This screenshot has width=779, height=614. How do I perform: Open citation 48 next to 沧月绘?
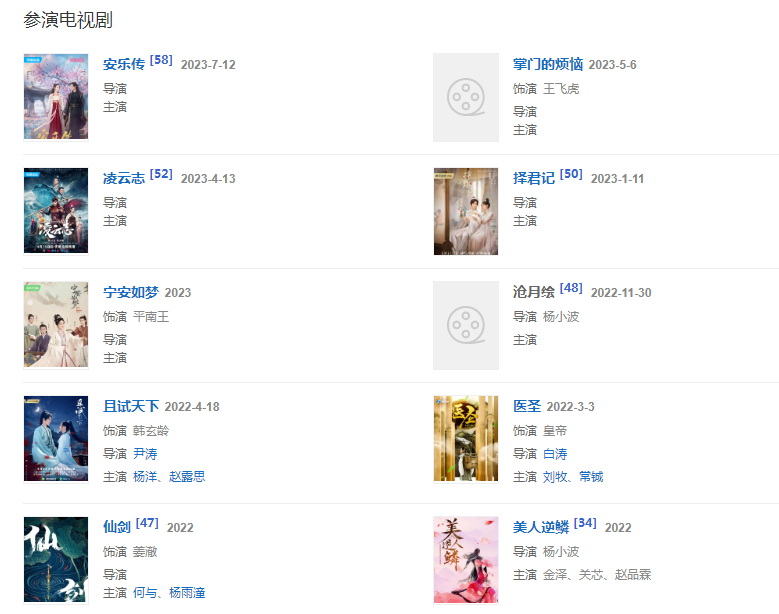[x=571, y=289]
